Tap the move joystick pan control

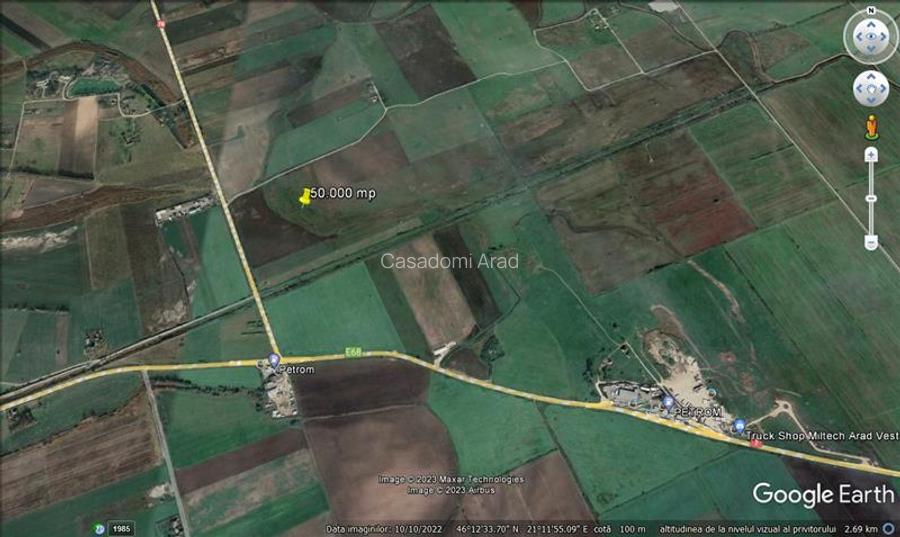[871, 87]
